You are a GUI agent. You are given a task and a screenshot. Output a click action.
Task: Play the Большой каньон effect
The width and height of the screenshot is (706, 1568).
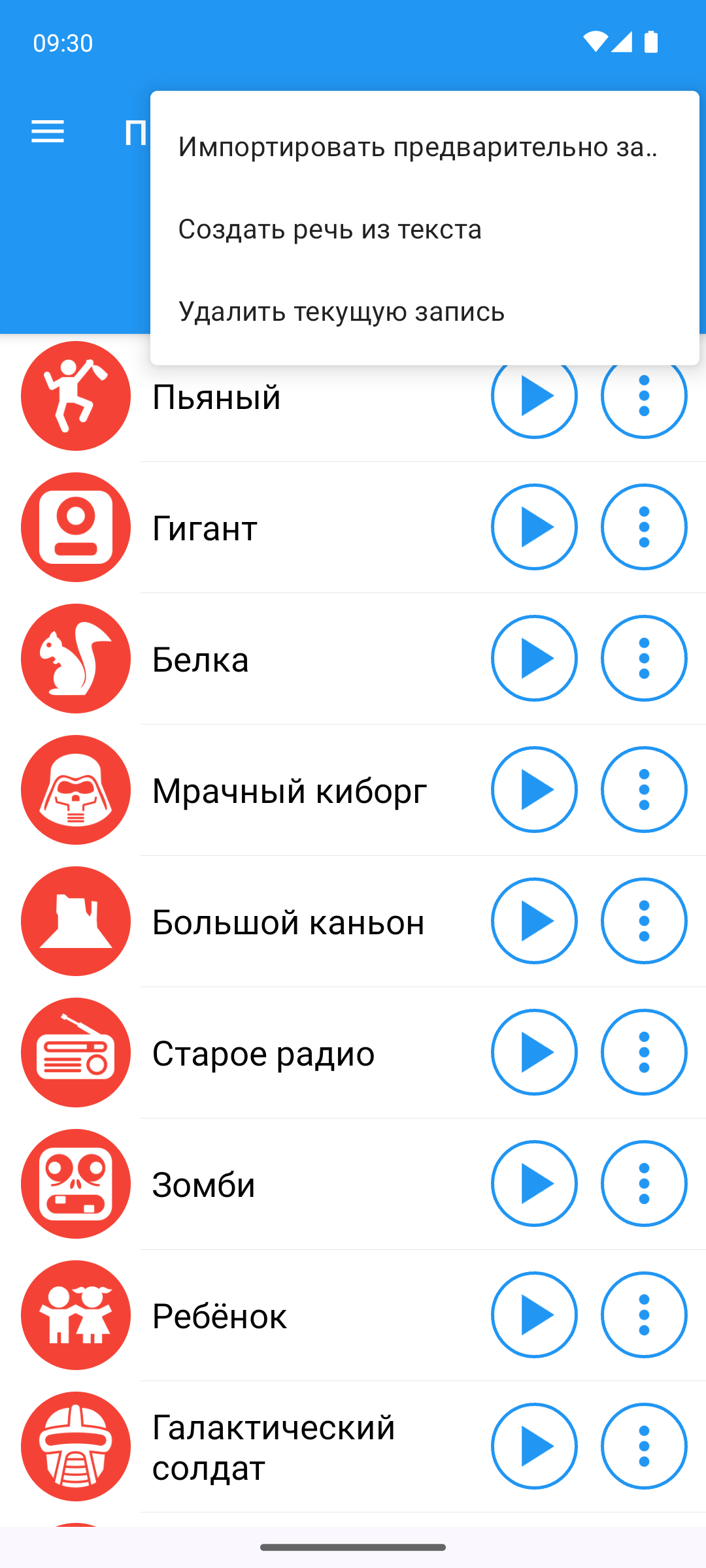[x=534, y=921]
